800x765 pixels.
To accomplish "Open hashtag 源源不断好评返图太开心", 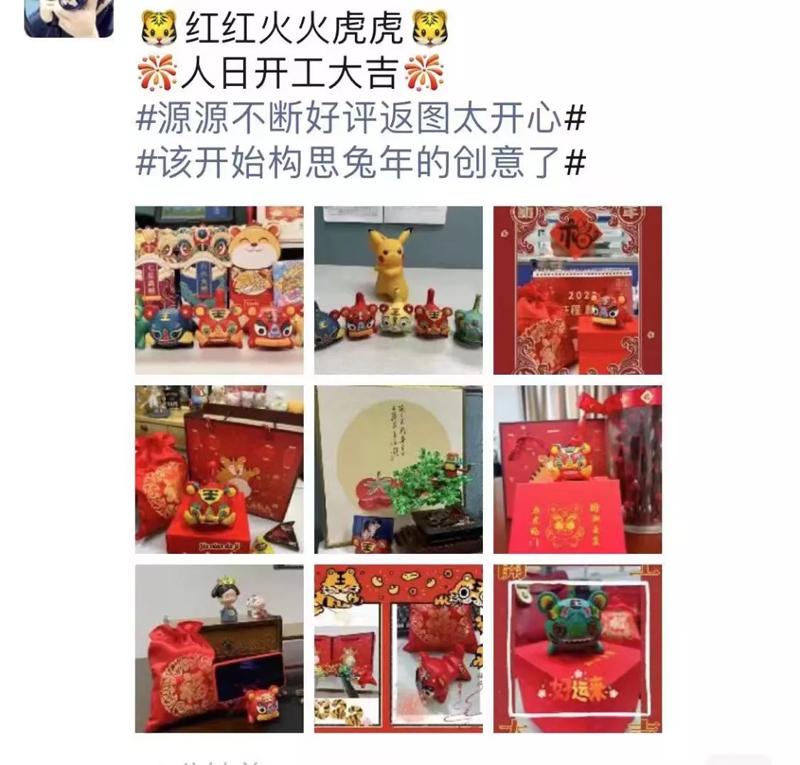I will point(360,119).
